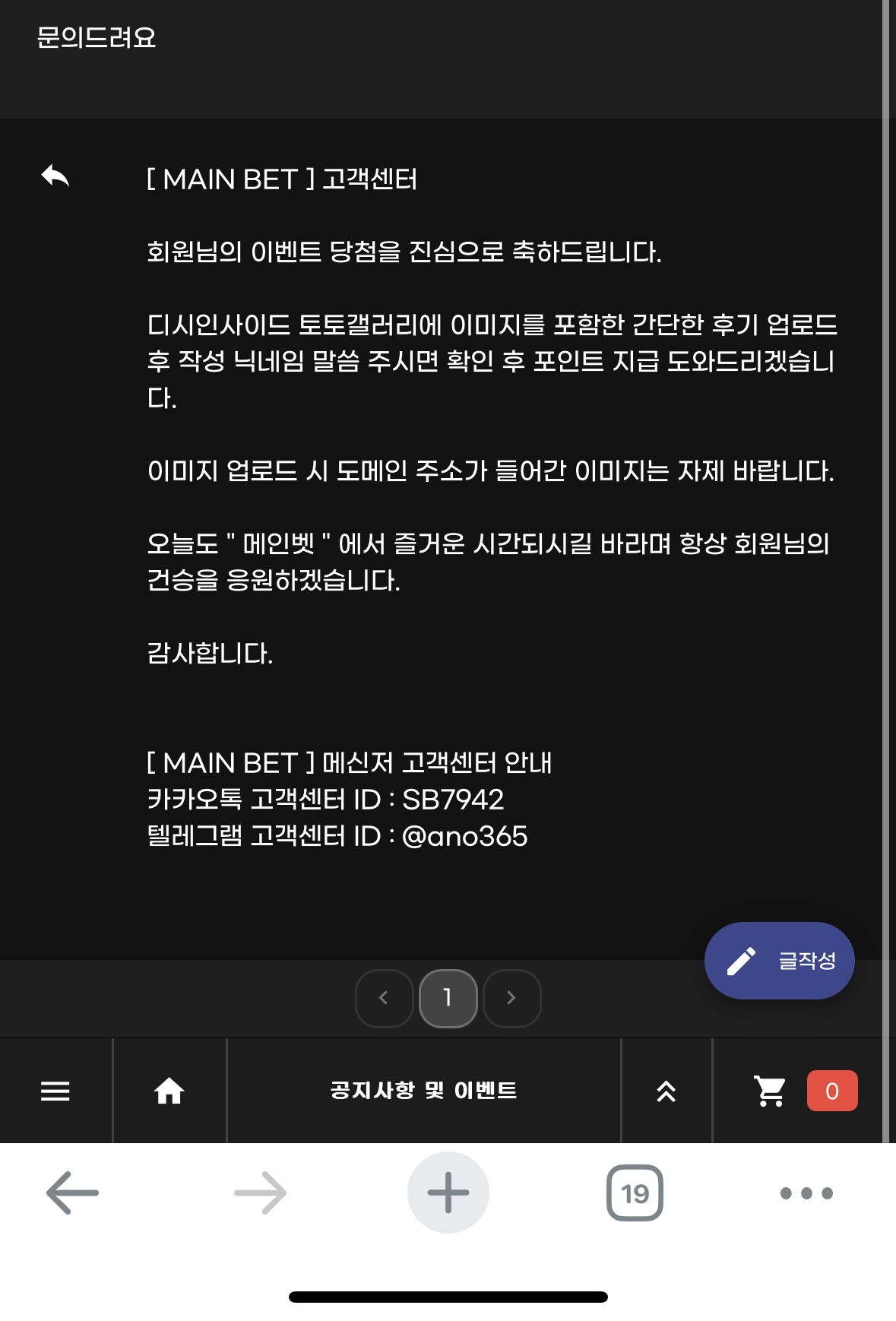The height and width of the screenshot is (1321, 896).
Task: View the 19 open browser tabs
Action: [635, 1193]
